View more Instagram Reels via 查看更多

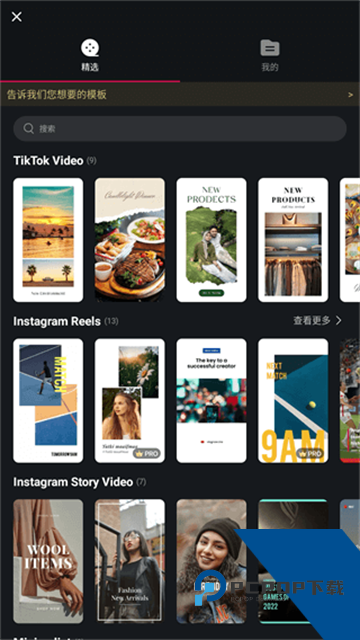coord(317,321)
